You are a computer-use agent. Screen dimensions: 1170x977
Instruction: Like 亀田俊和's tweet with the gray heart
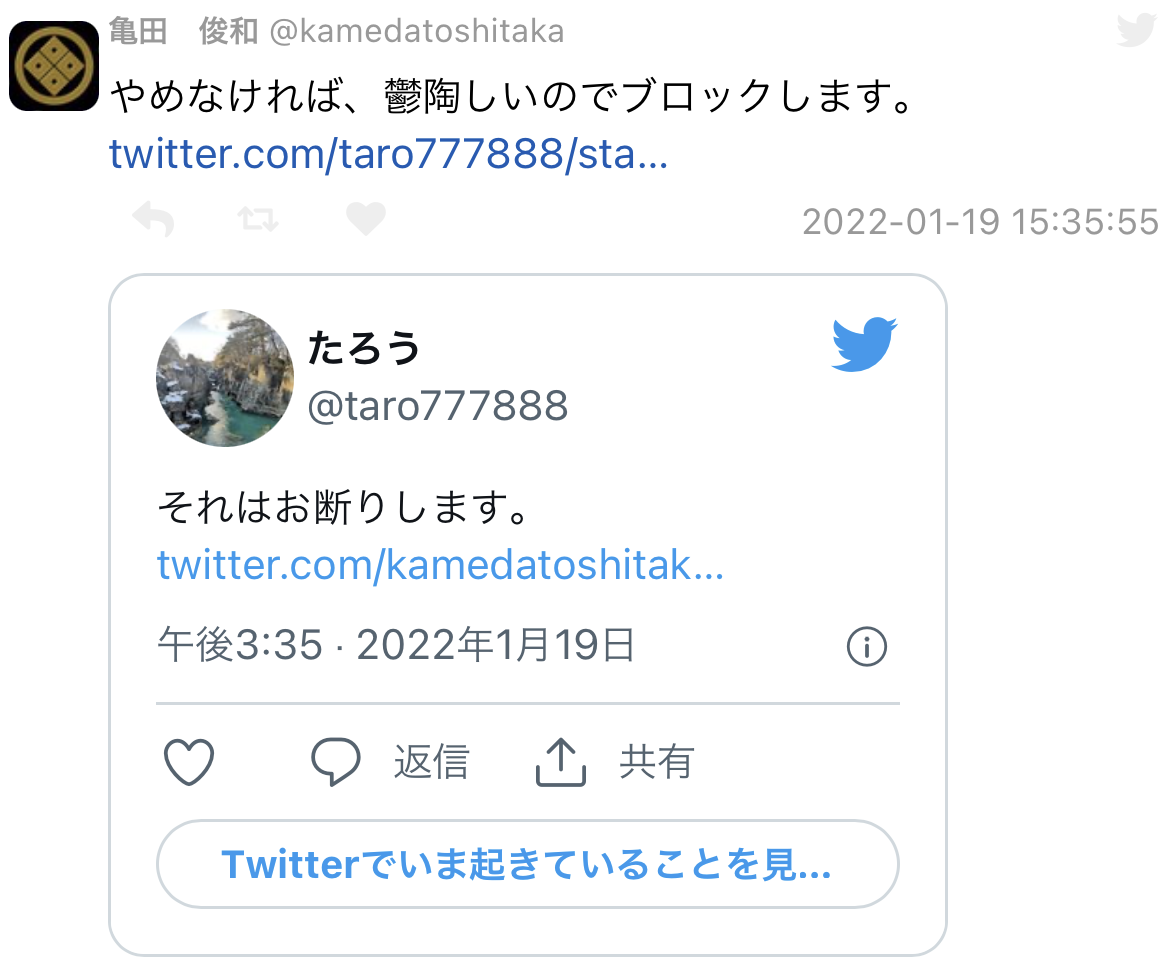pos(366,219)
